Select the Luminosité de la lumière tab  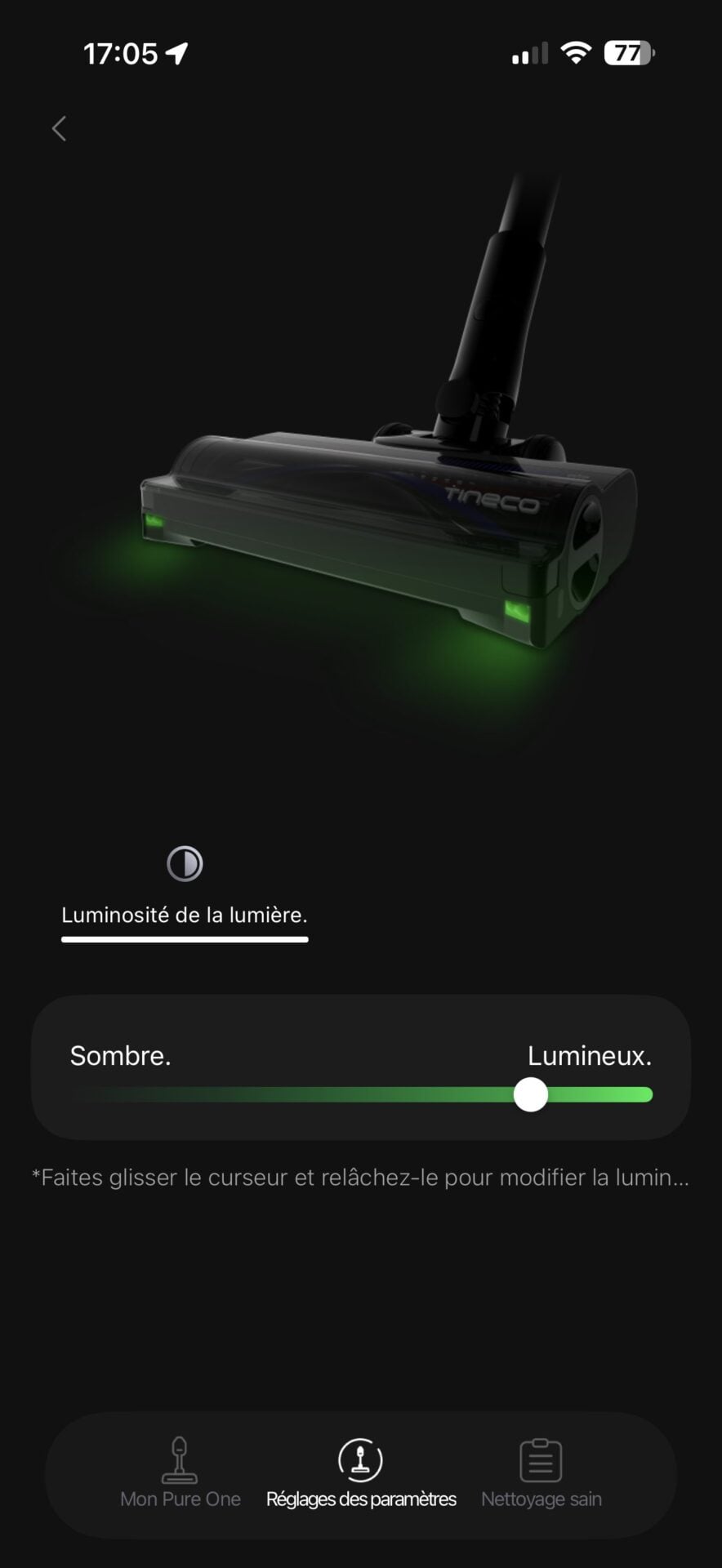[185, 890]
